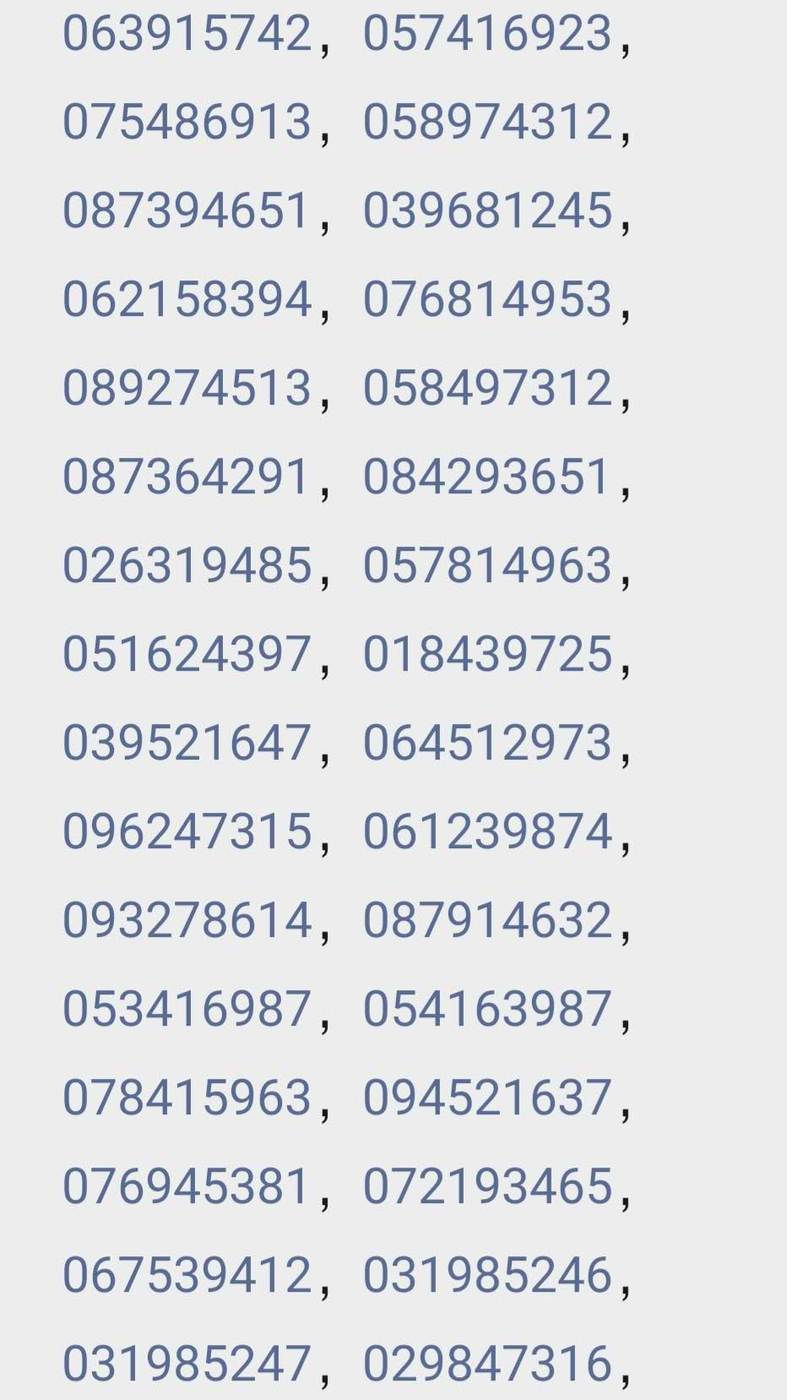This screenshot has width=787, height=1400.
Task: Select the linked number 076814953
Action: [487, 300]
